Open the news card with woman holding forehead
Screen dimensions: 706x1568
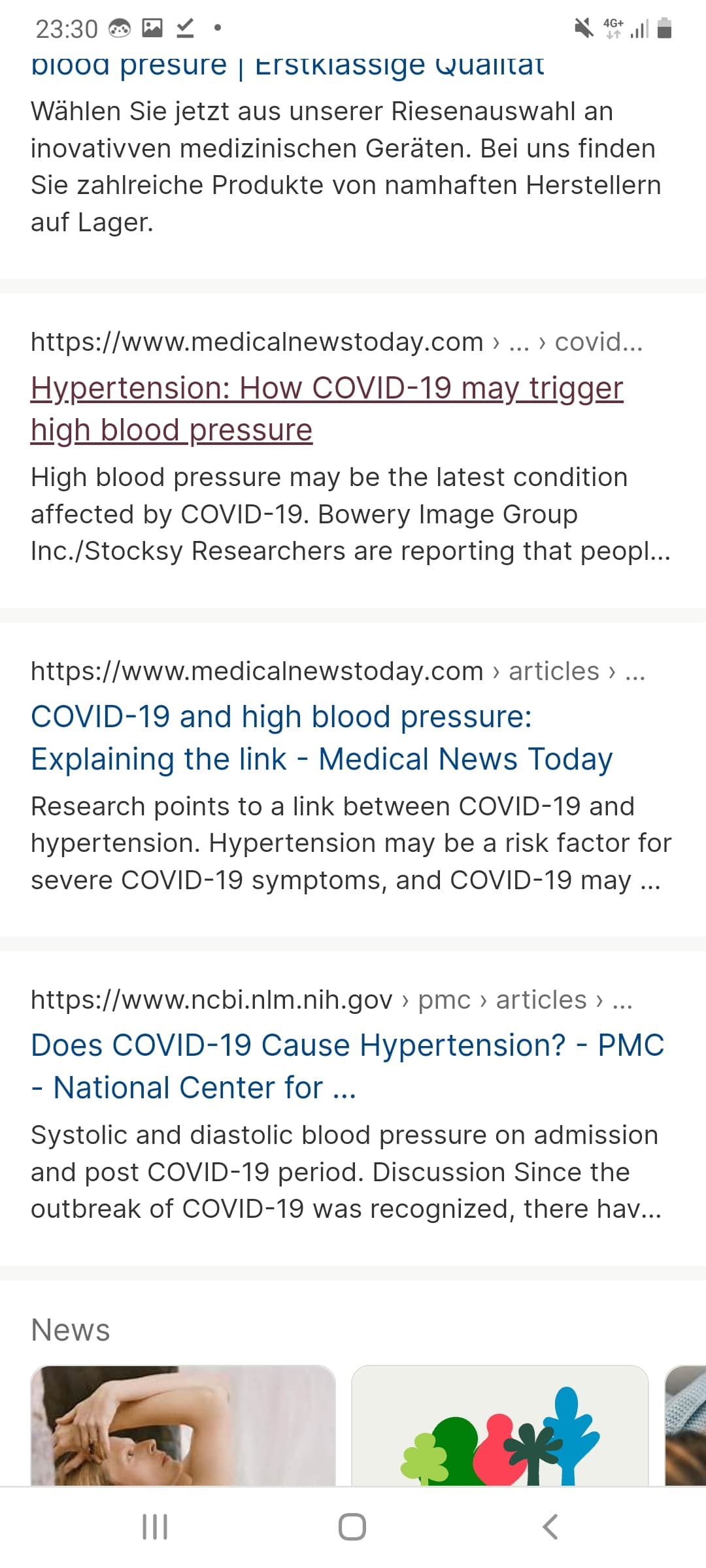(x=183, y=1426)
